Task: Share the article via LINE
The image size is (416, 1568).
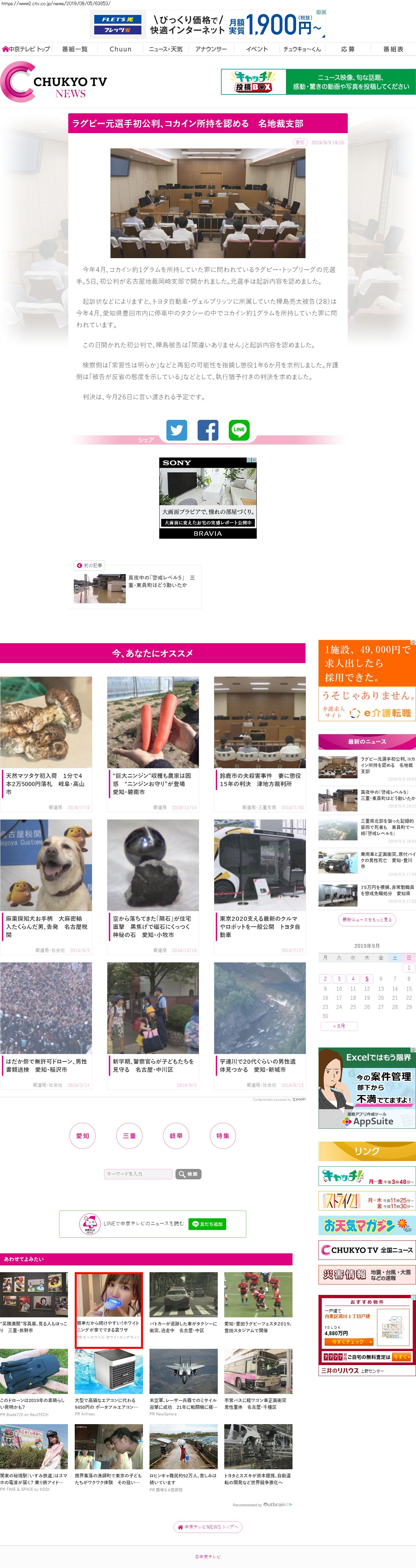Action: point(239,430)
